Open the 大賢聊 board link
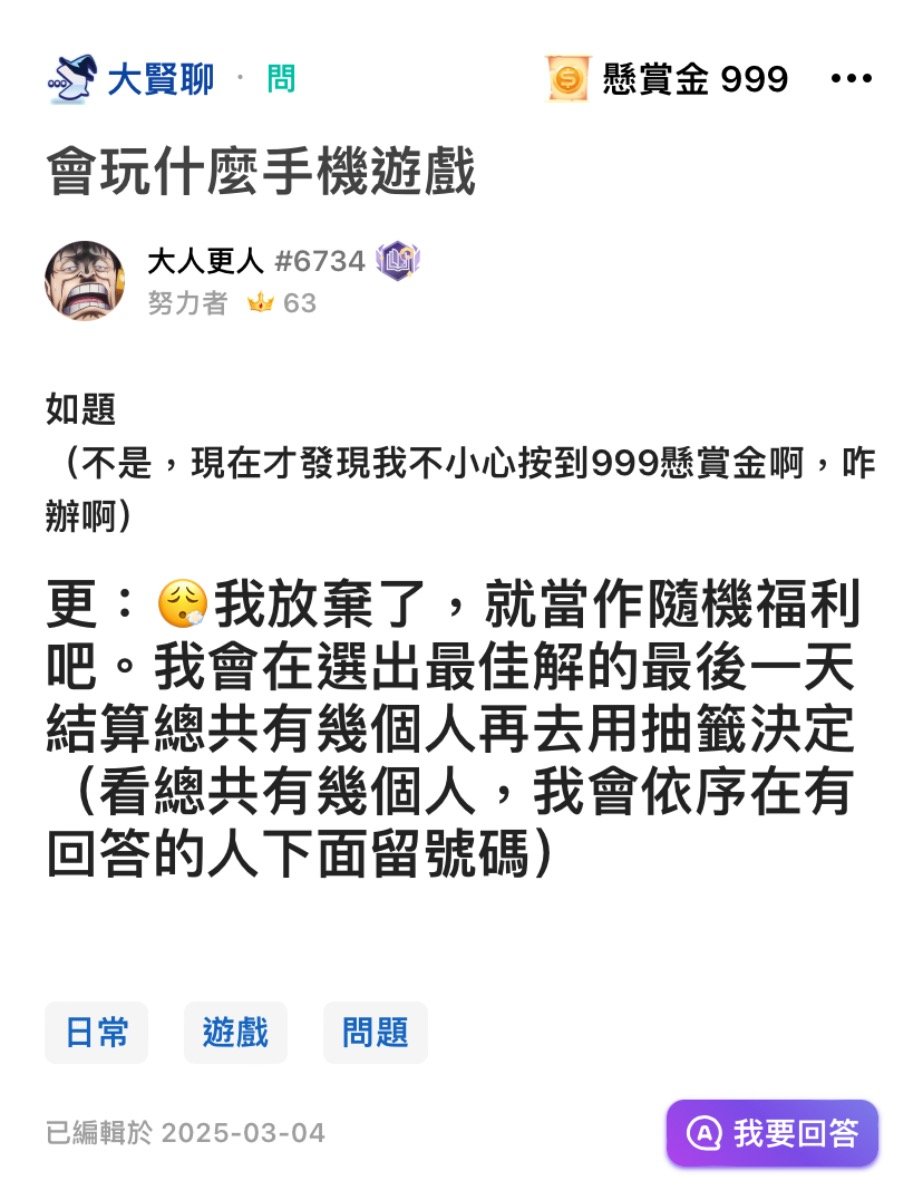Screen dimensions: 923x1200 click(160, 80)
